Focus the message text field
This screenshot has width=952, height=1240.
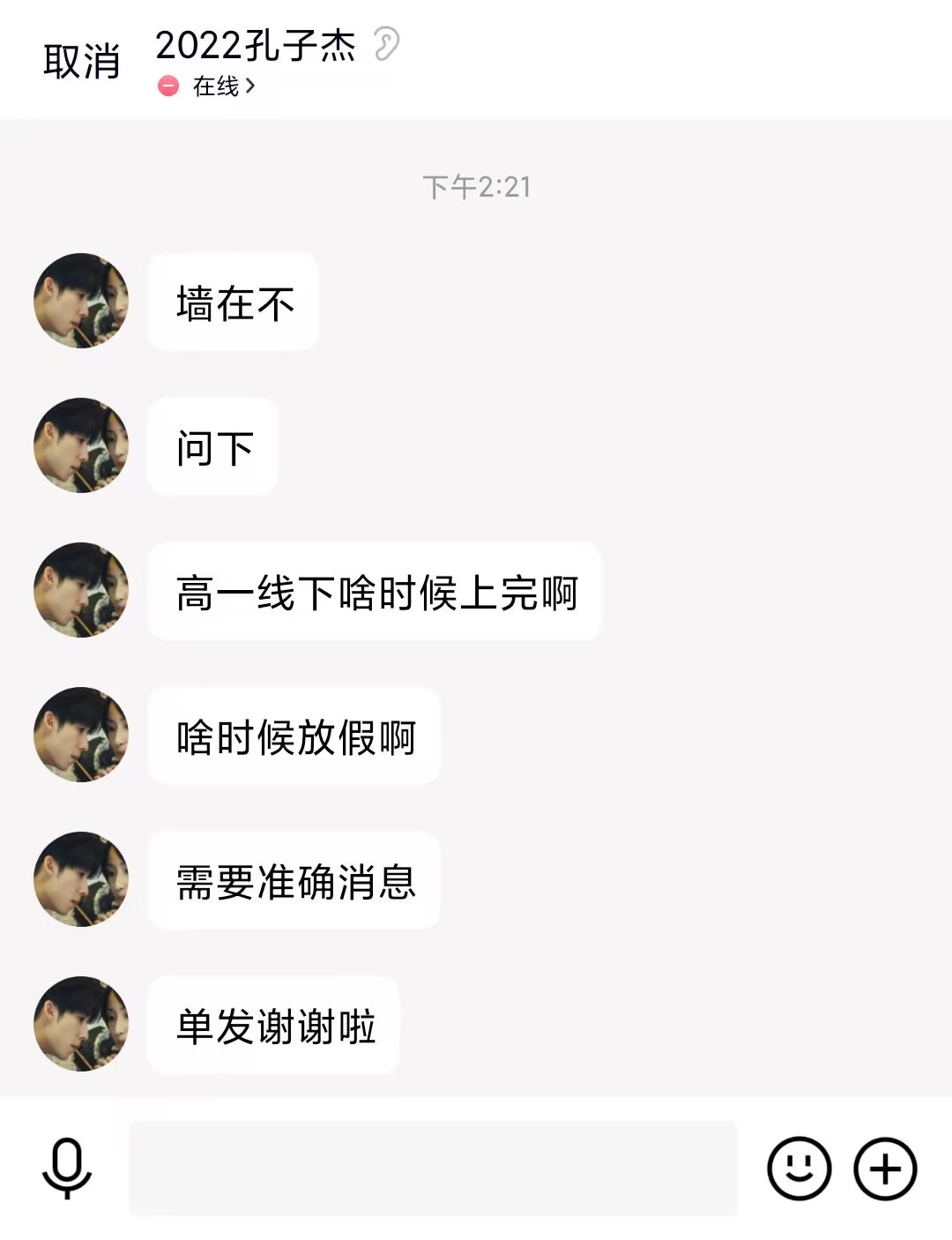coord(433,1168)
